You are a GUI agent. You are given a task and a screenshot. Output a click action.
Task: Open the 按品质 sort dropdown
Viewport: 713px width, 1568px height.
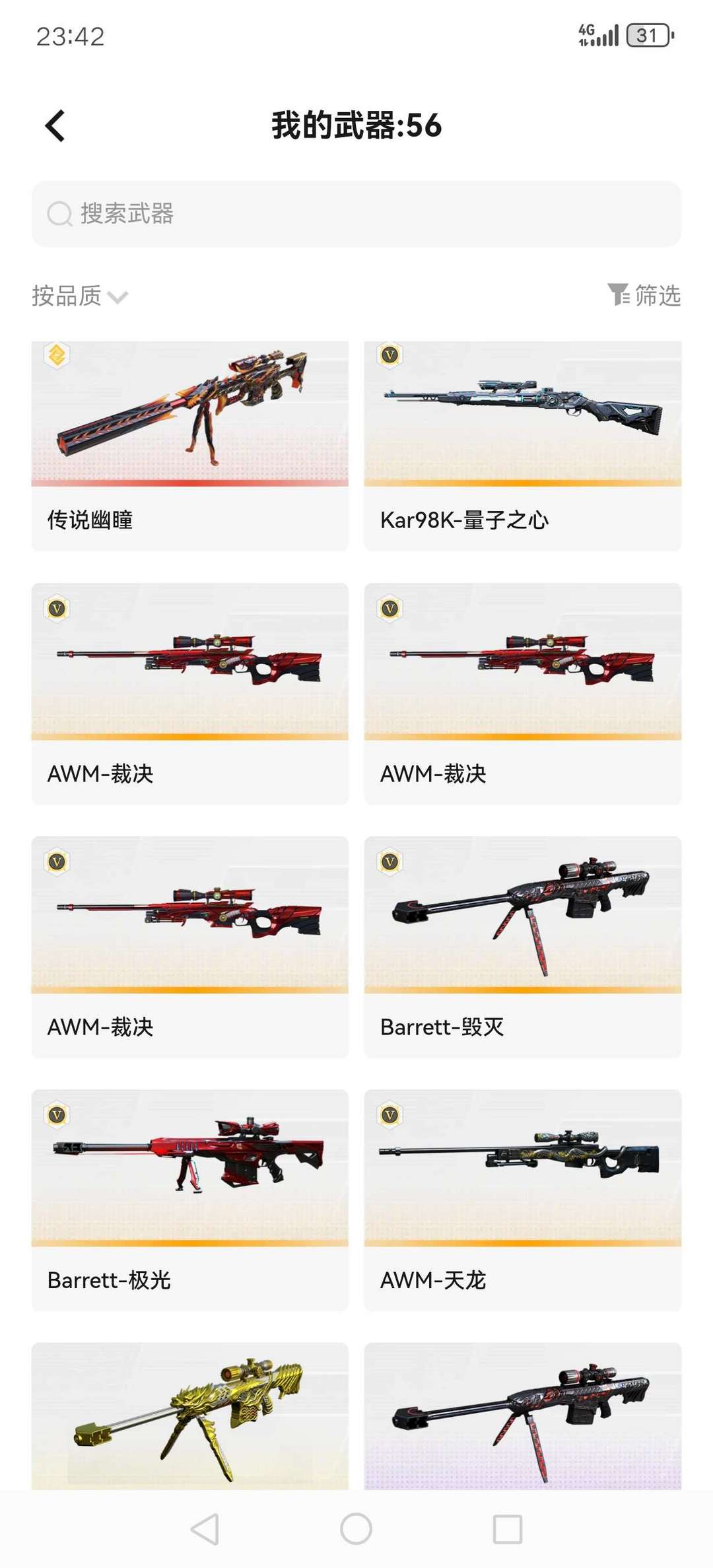[x=66, y=296]
